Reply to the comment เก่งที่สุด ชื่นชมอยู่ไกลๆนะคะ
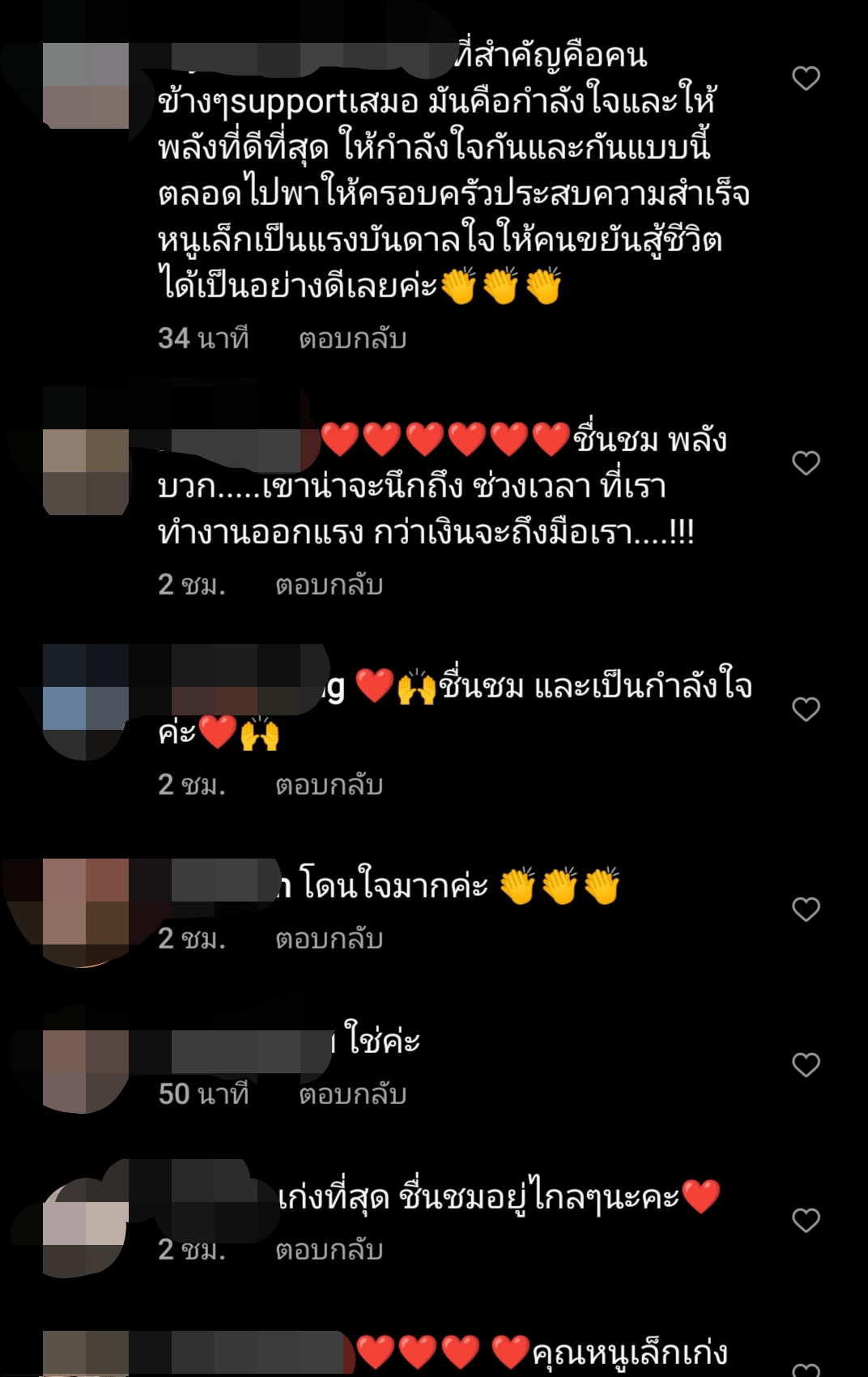The height and width of the screenshot is (1377, 868). [x=329, y=1250]
